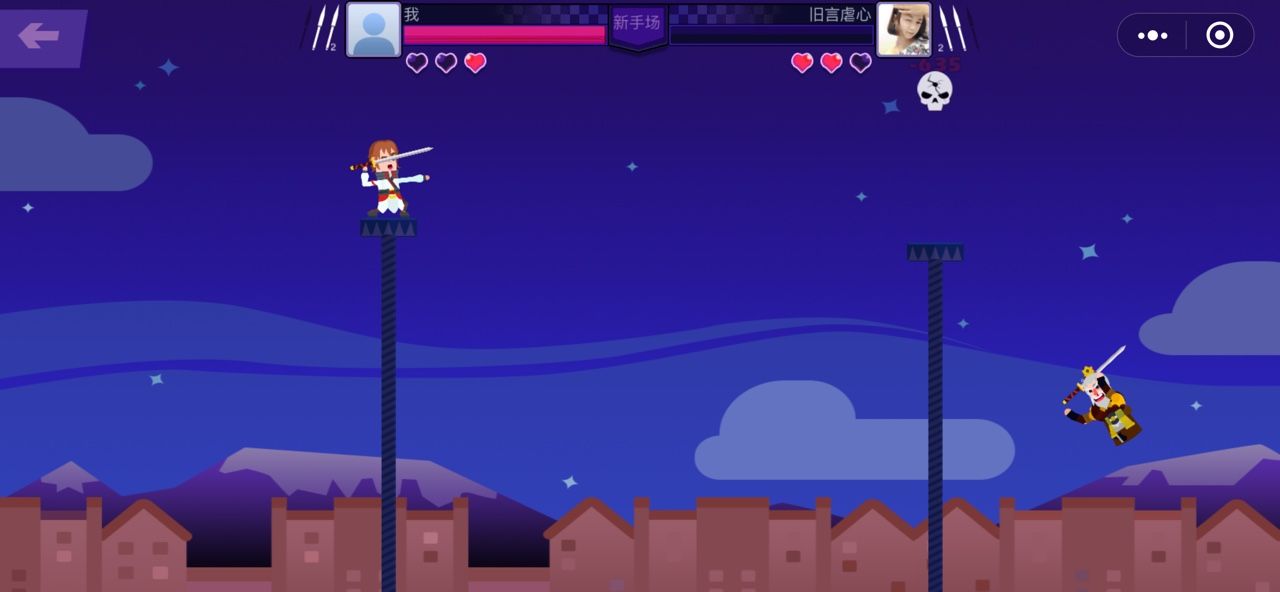1280x592 pixels.
Task: Open the mini program more-options menu
Action: pos(1152,35)
